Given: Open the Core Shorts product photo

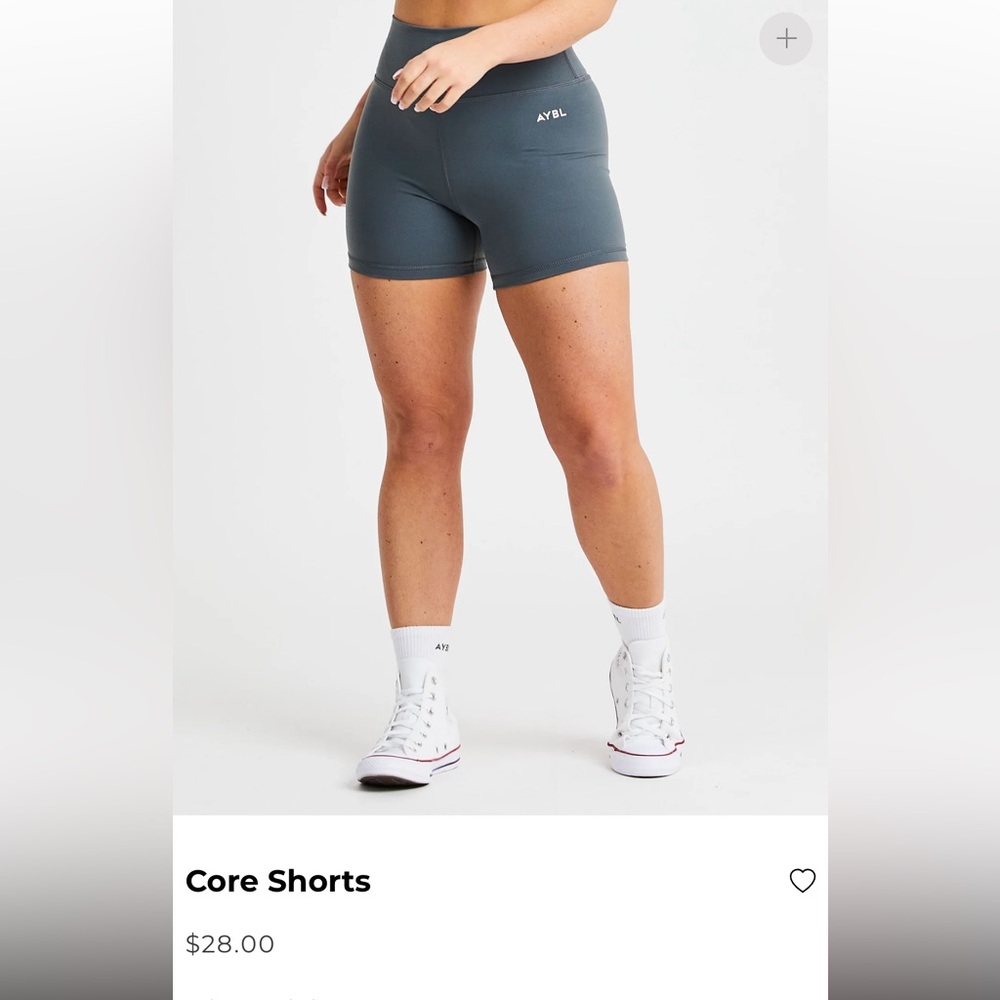Looking at the screenshot, I should pos(500,420).
